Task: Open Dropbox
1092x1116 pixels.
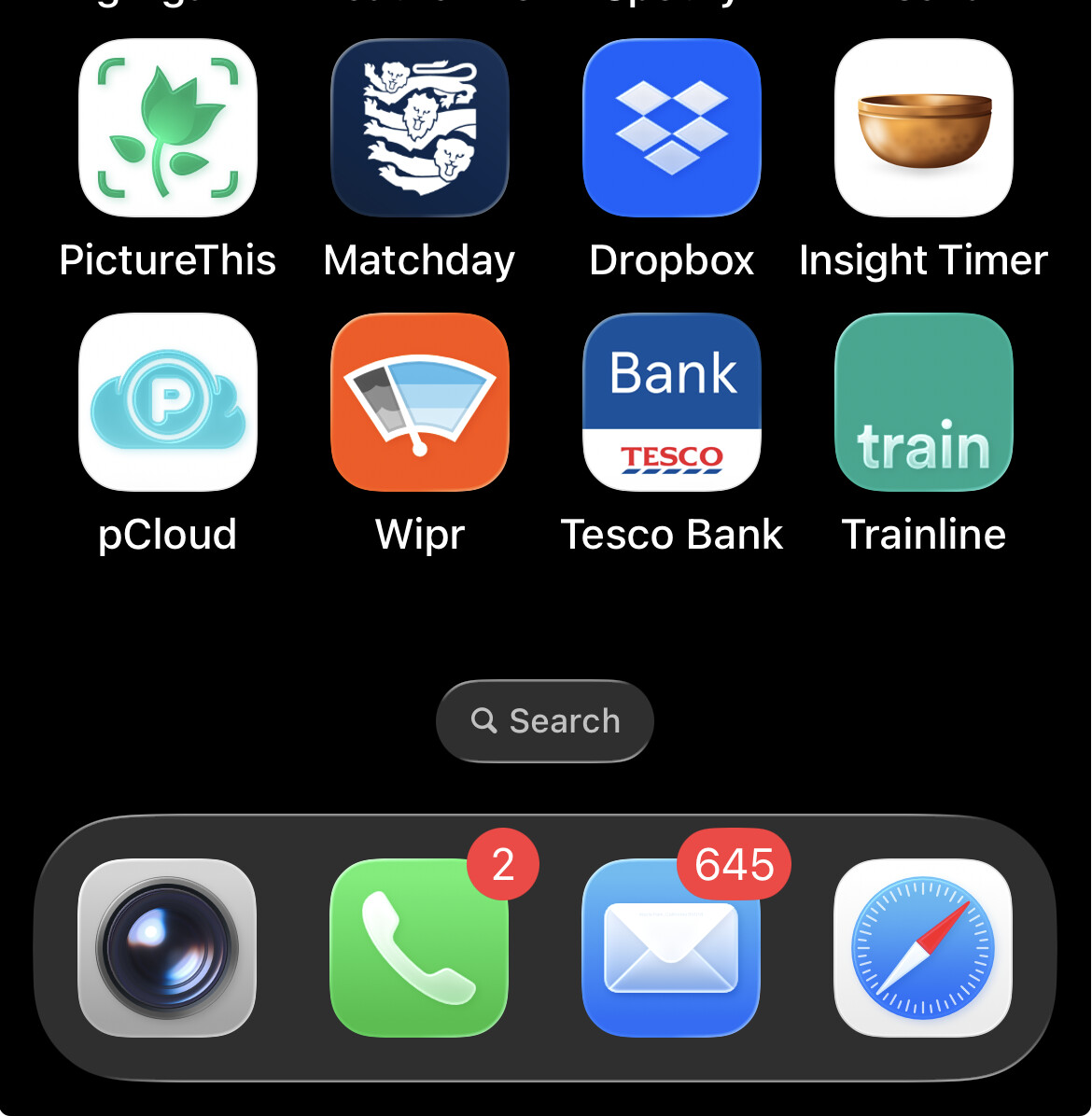Action: 672,128
